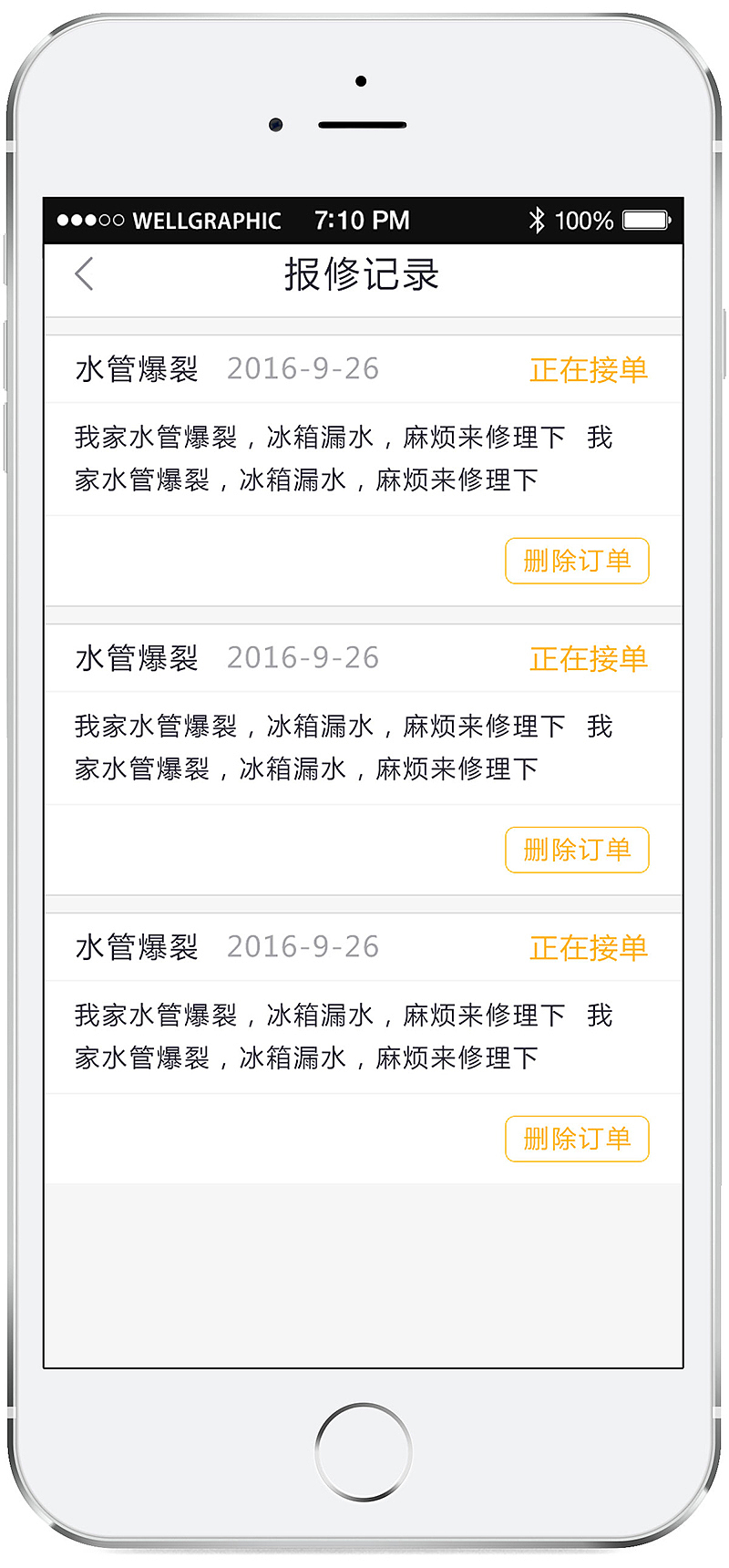This screenshot has width=729, height=1568.
Task: Tap the date 2016-9-26 on first order
Action: tap(303, 367)
